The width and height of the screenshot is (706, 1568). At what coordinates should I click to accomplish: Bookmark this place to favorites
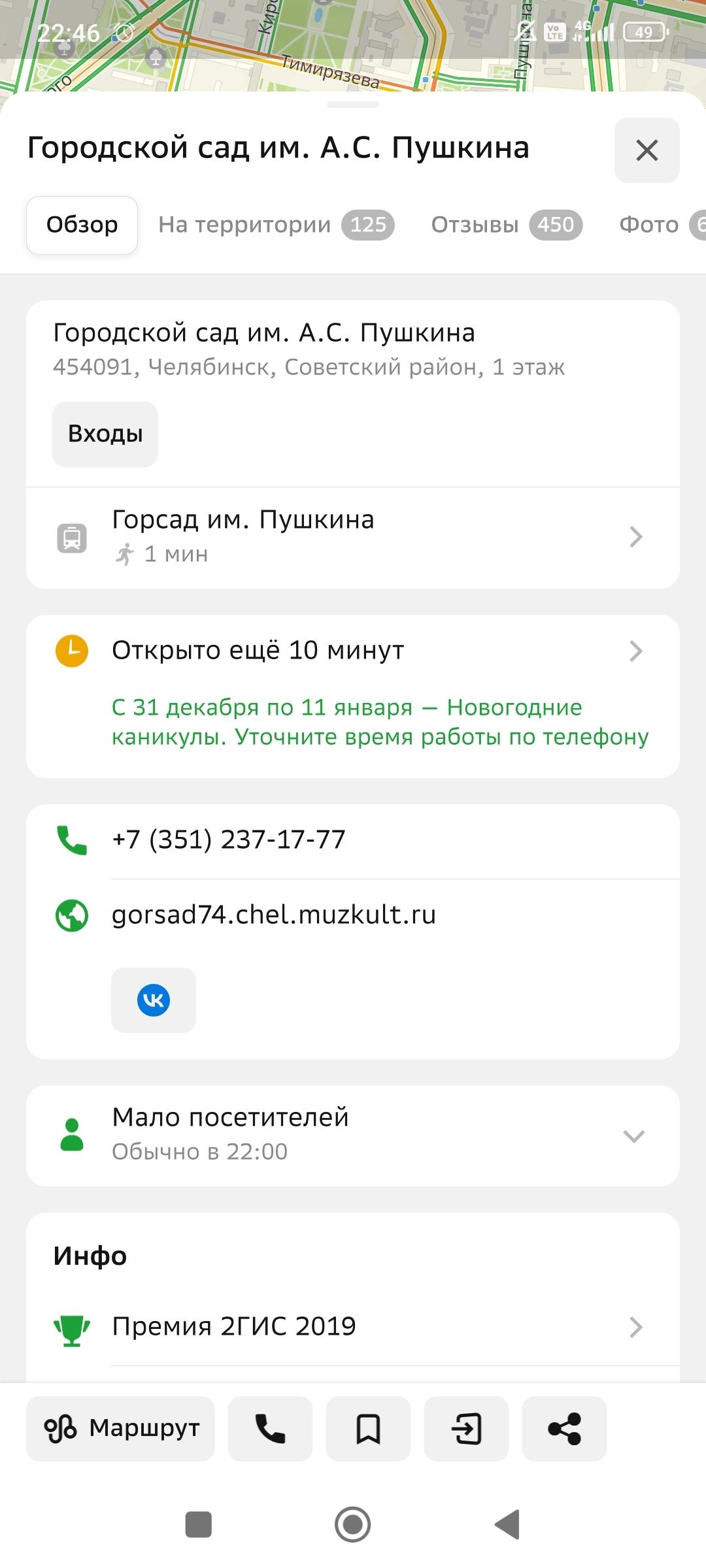[x=368, y=1429]
